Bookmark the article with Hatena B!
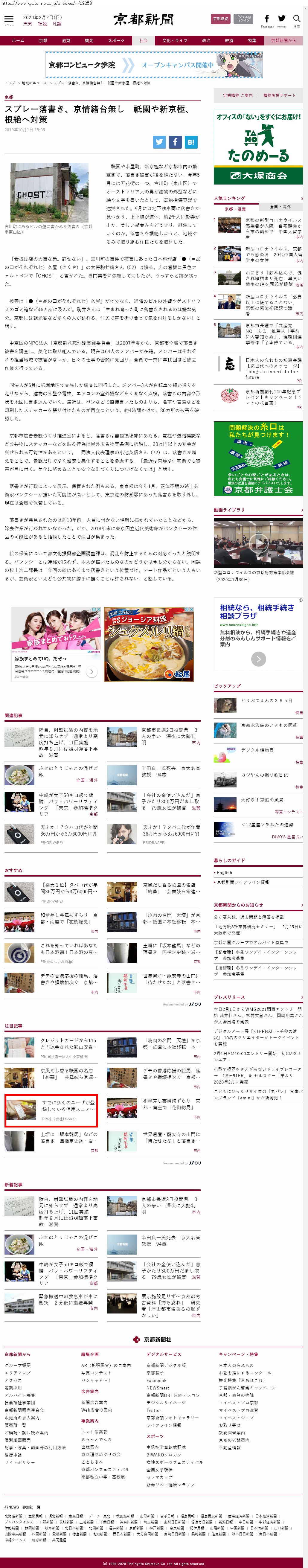308x1568 pixels. coord(190,142)
